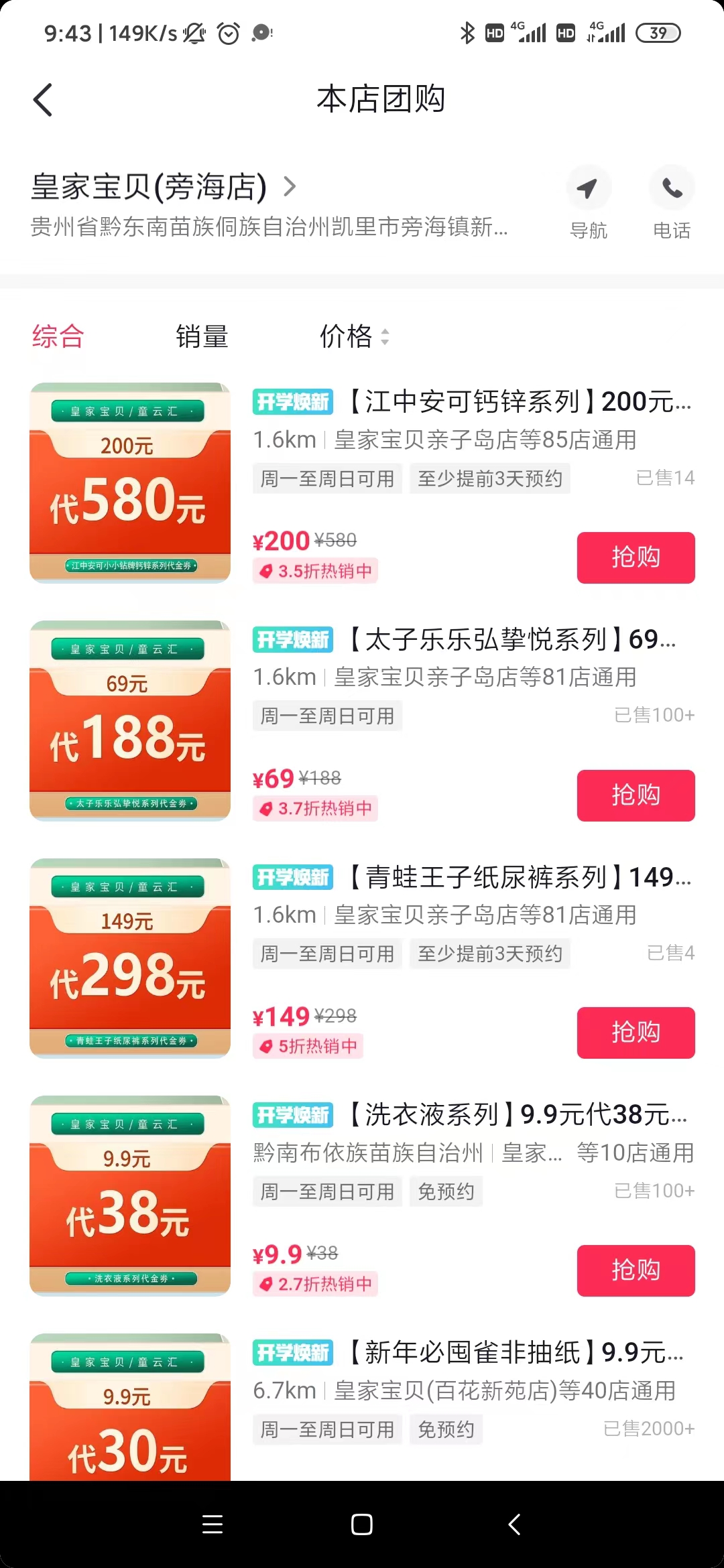Go to home via system home button

click(x=362, y=1524)
